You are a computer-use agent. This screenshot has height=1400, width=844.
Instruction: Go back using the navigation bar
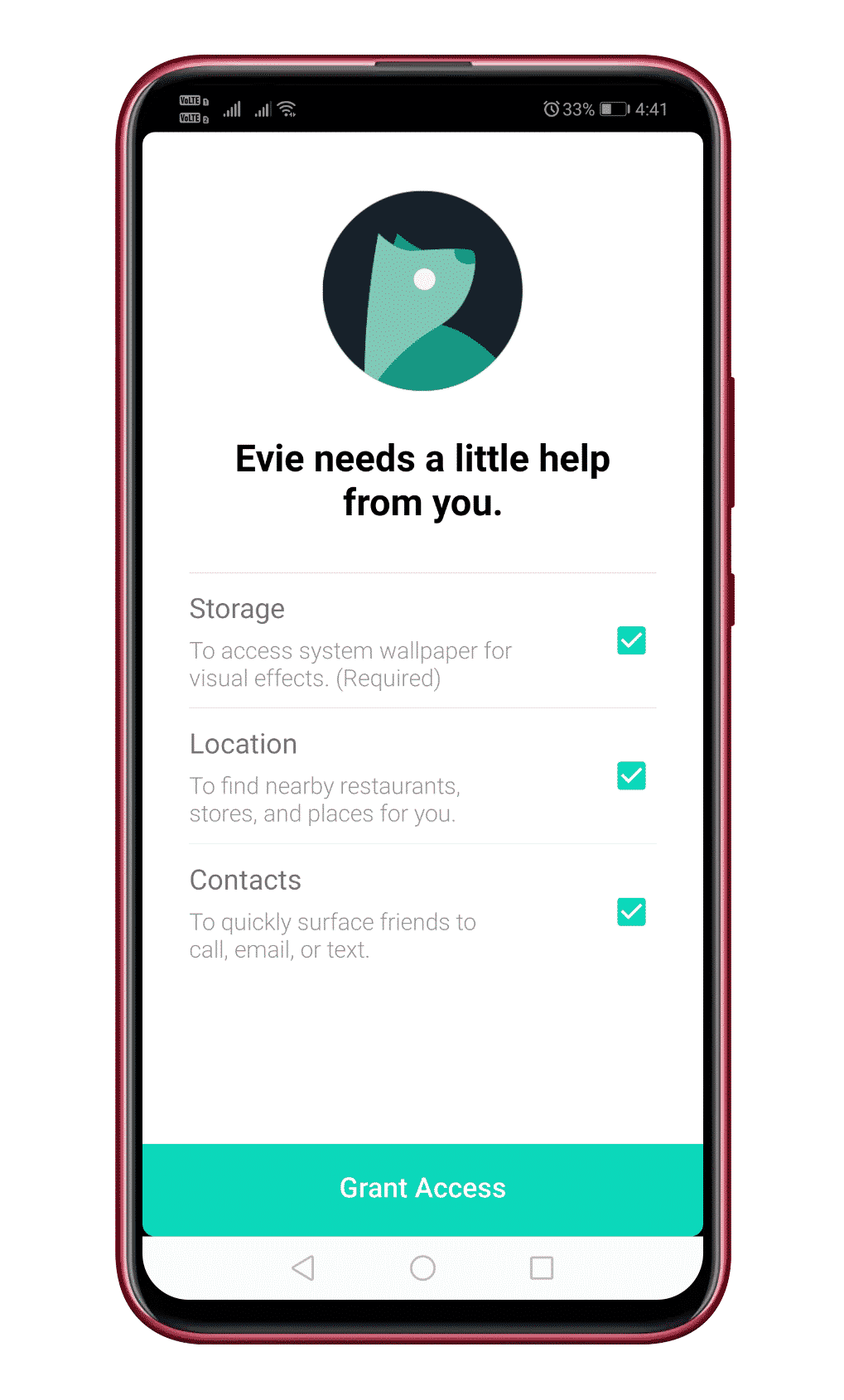coord(303,1268)
